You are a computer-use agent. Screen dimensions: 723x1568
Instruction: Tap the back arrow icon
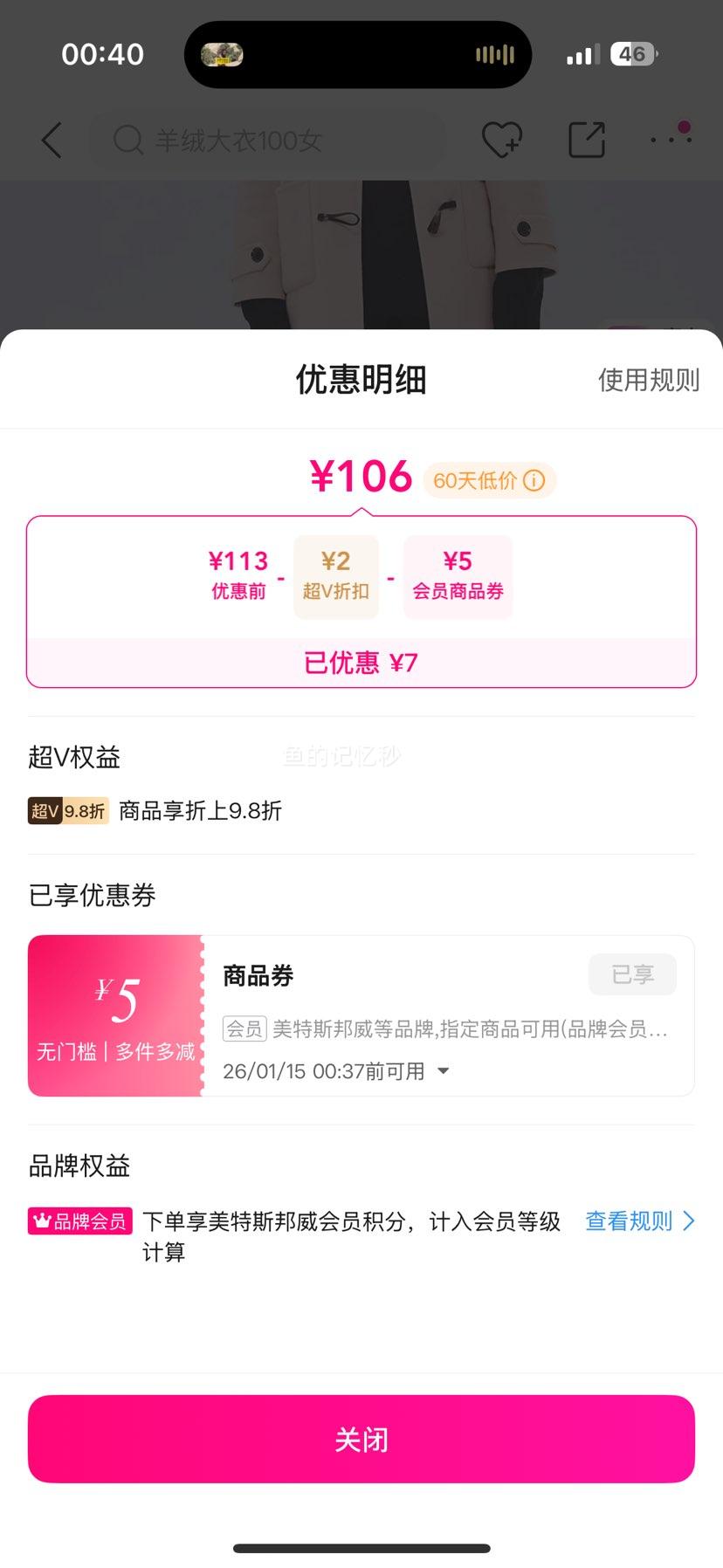[x=50, y=139]
